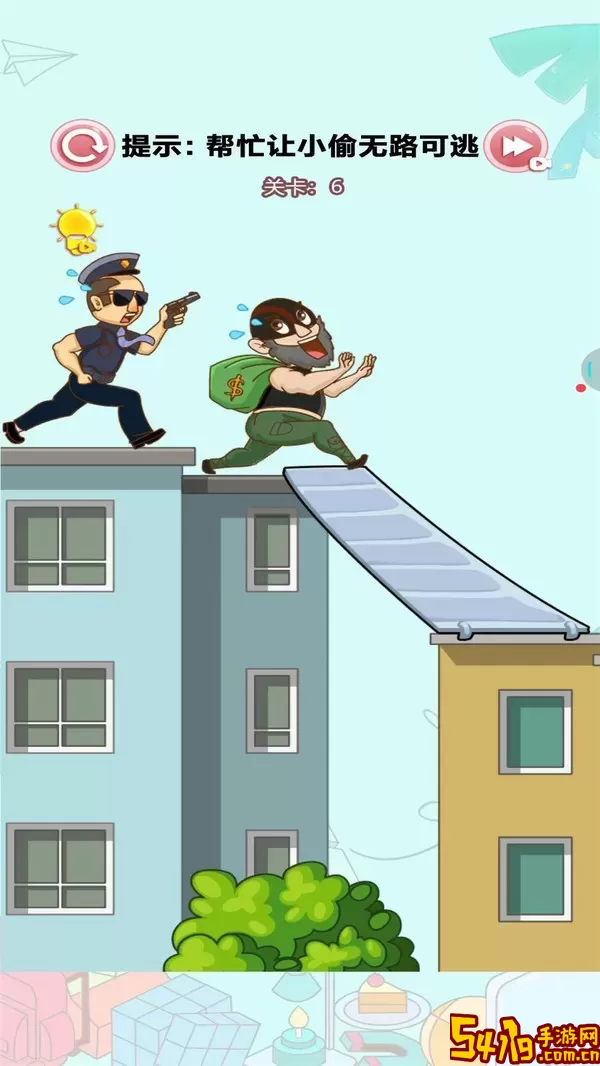
Task: Skip this level with the fast-forward button
Action: 516,147
